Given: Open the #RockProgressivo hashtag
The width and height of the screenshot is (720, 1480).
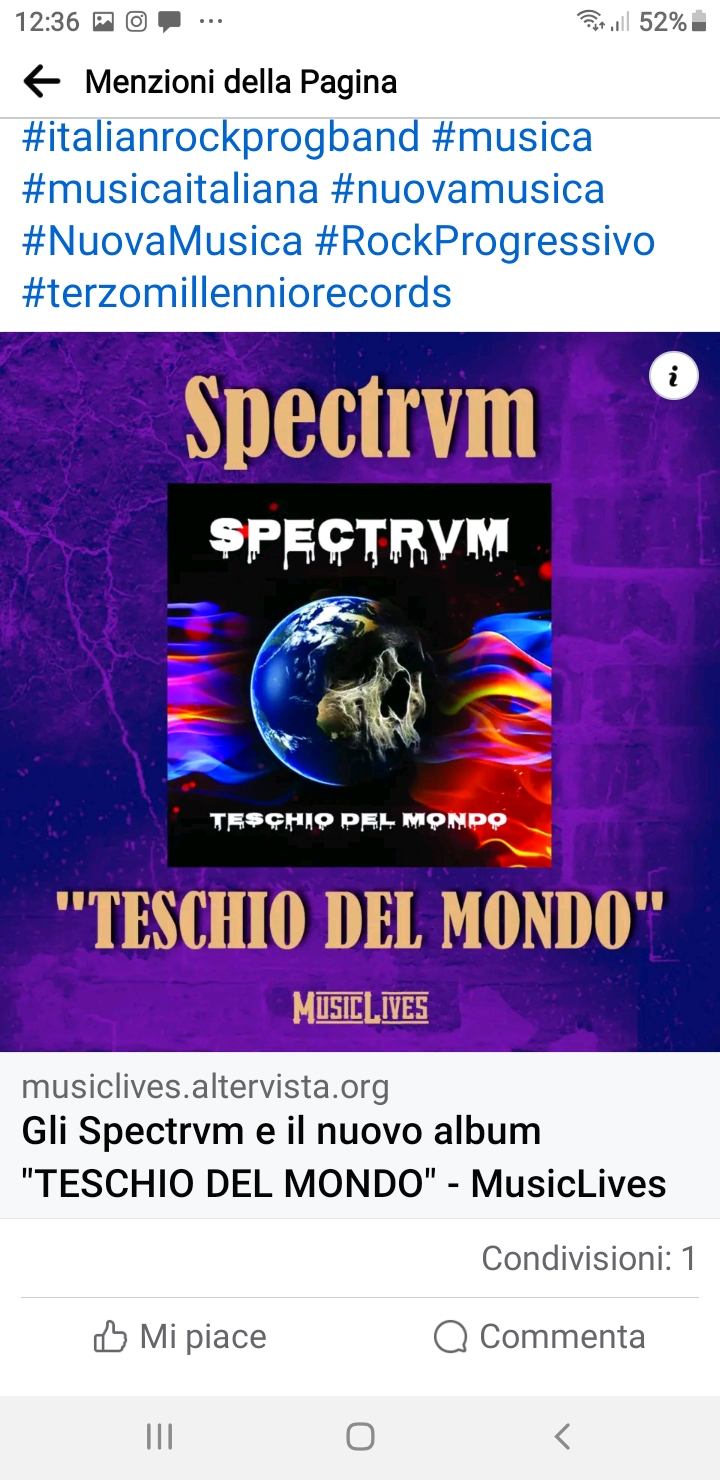Looking at the screenshot, I should [x=485, y=241].
